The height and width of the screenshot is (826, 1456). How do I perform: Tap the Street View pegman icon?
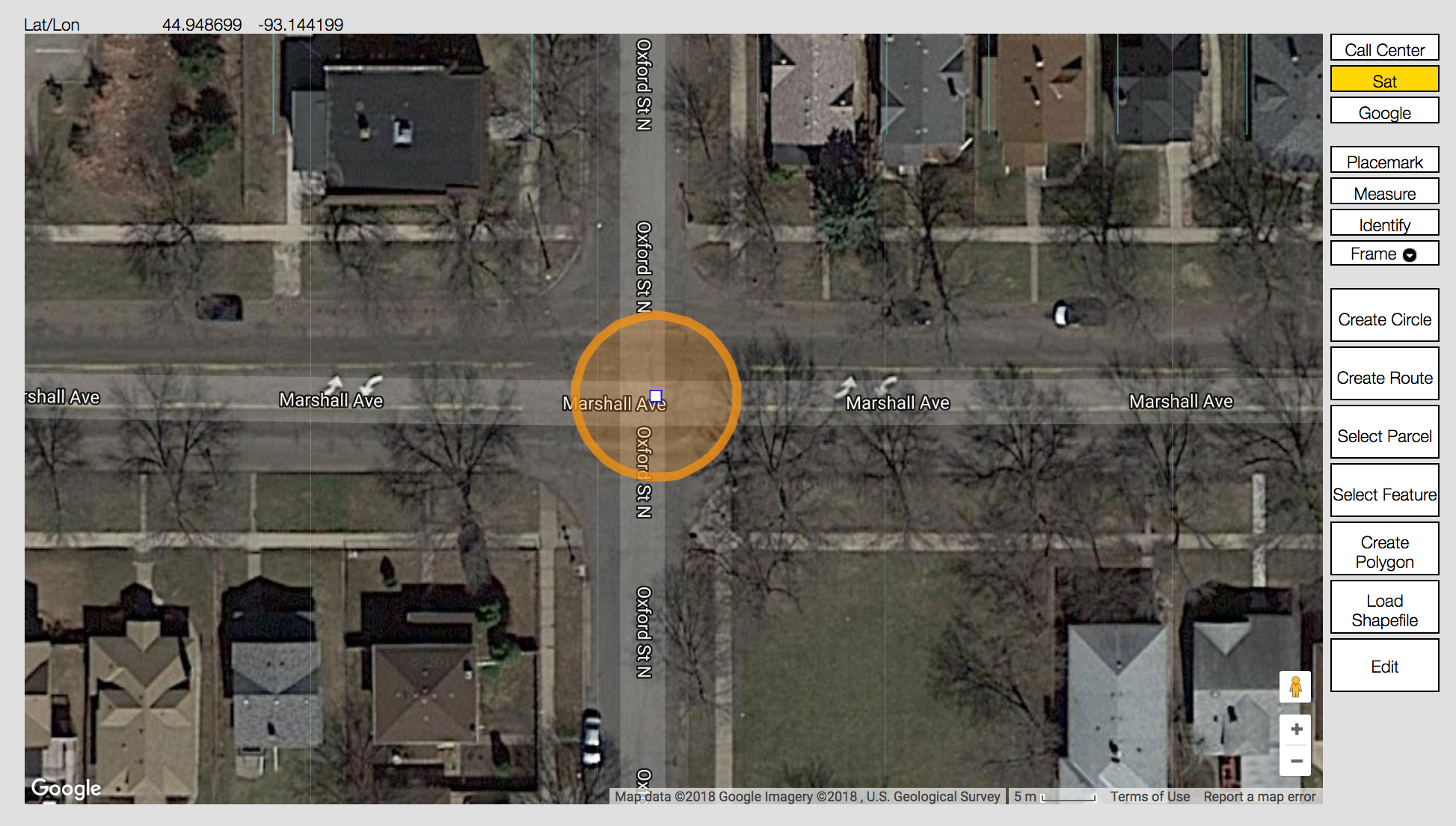pos(1295,686)
